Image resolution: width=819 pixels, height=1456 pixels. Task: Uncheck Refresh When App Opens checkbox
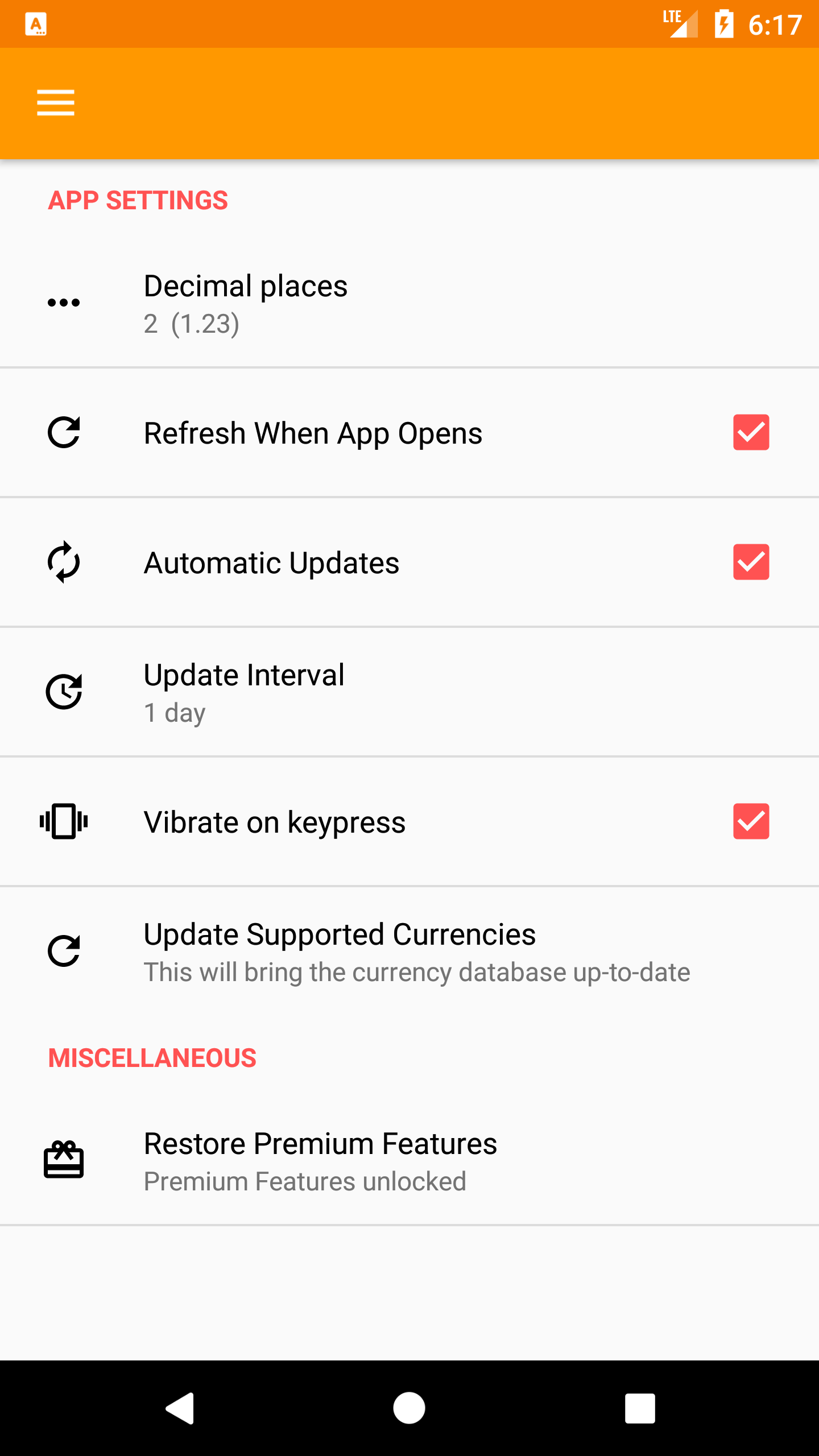(x=751, y=432)
